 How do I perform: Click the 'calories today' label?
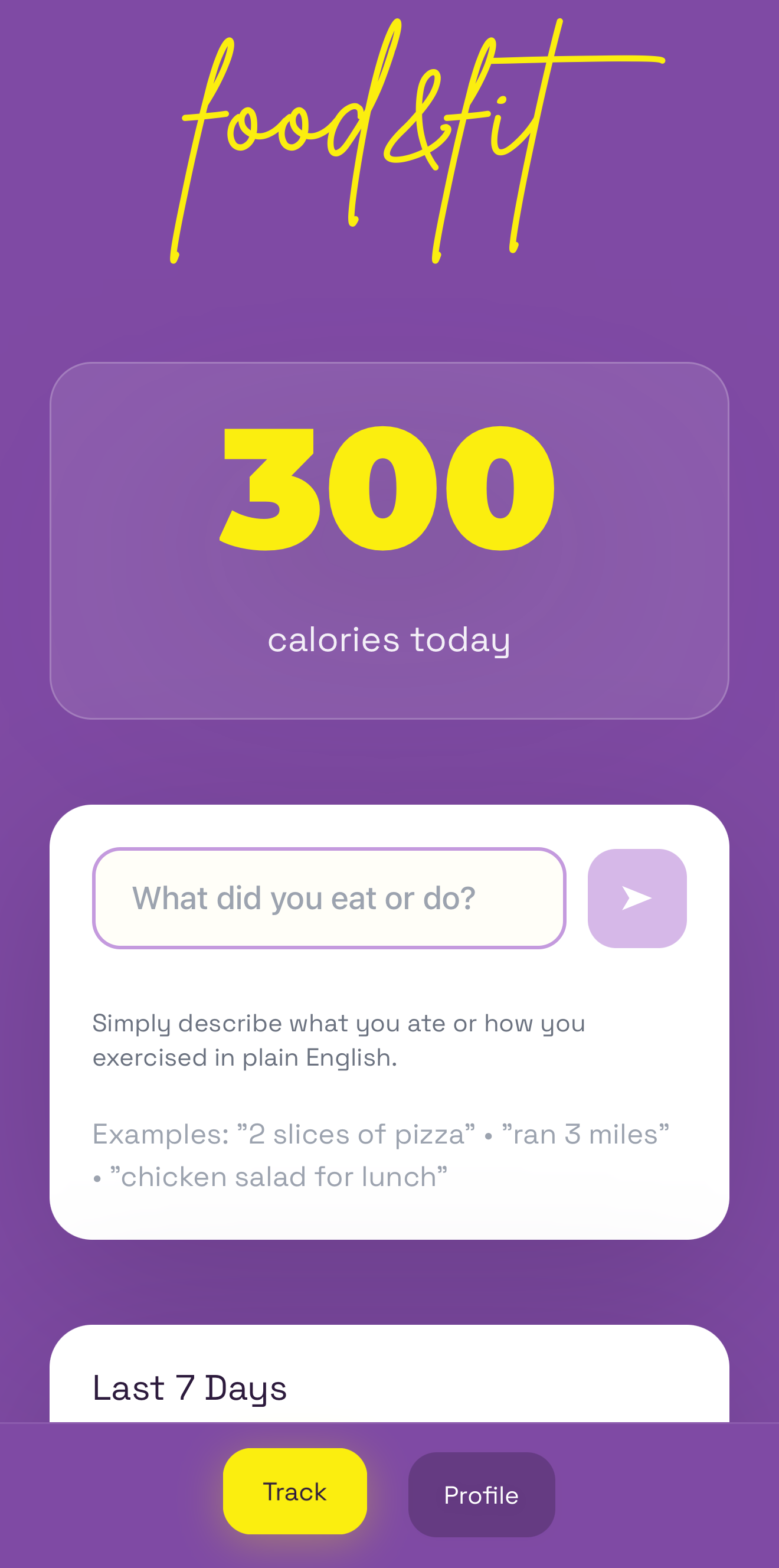tap(390, 640)
